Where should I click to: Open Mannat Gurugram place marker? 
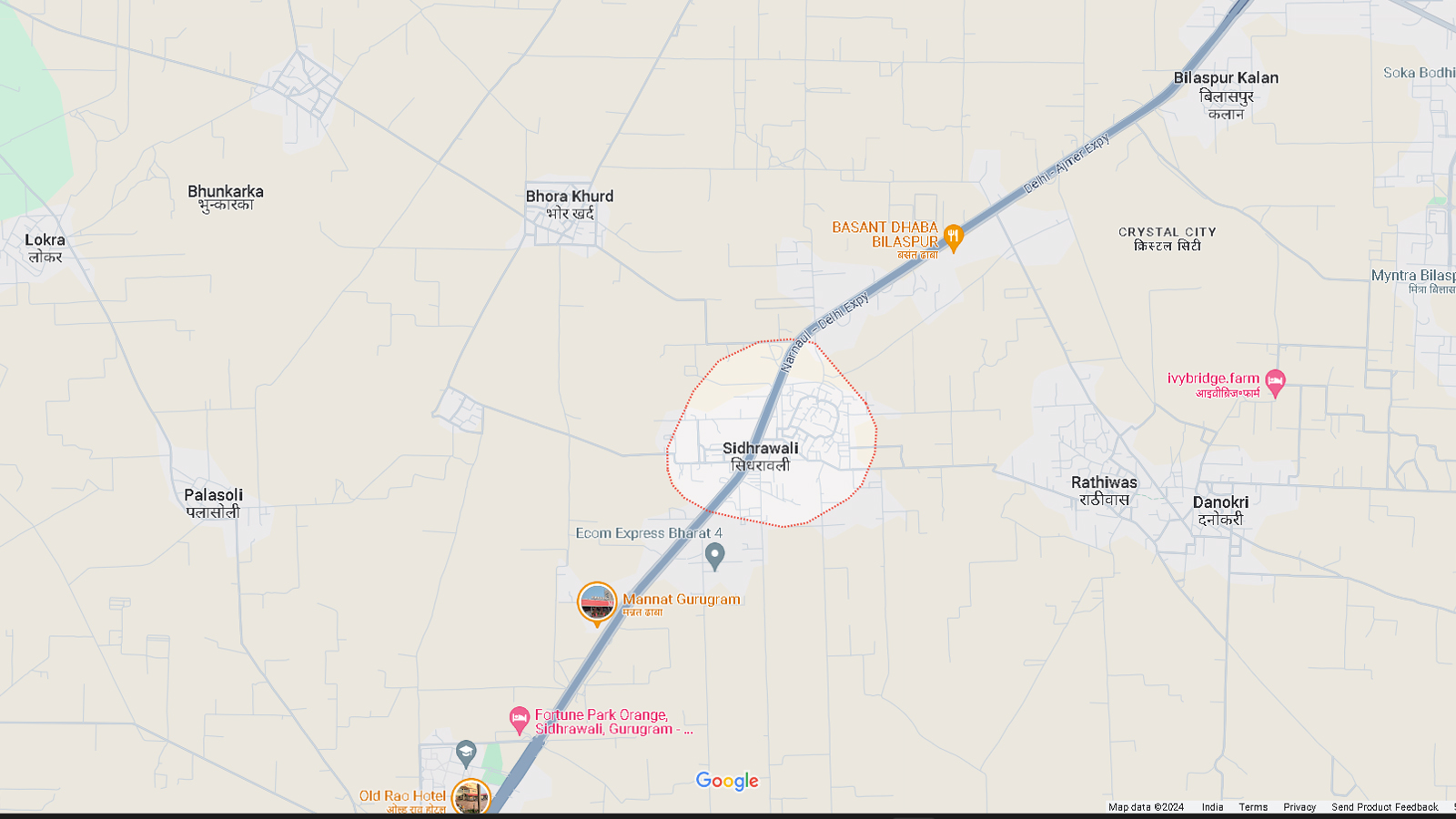click(597, 602)
